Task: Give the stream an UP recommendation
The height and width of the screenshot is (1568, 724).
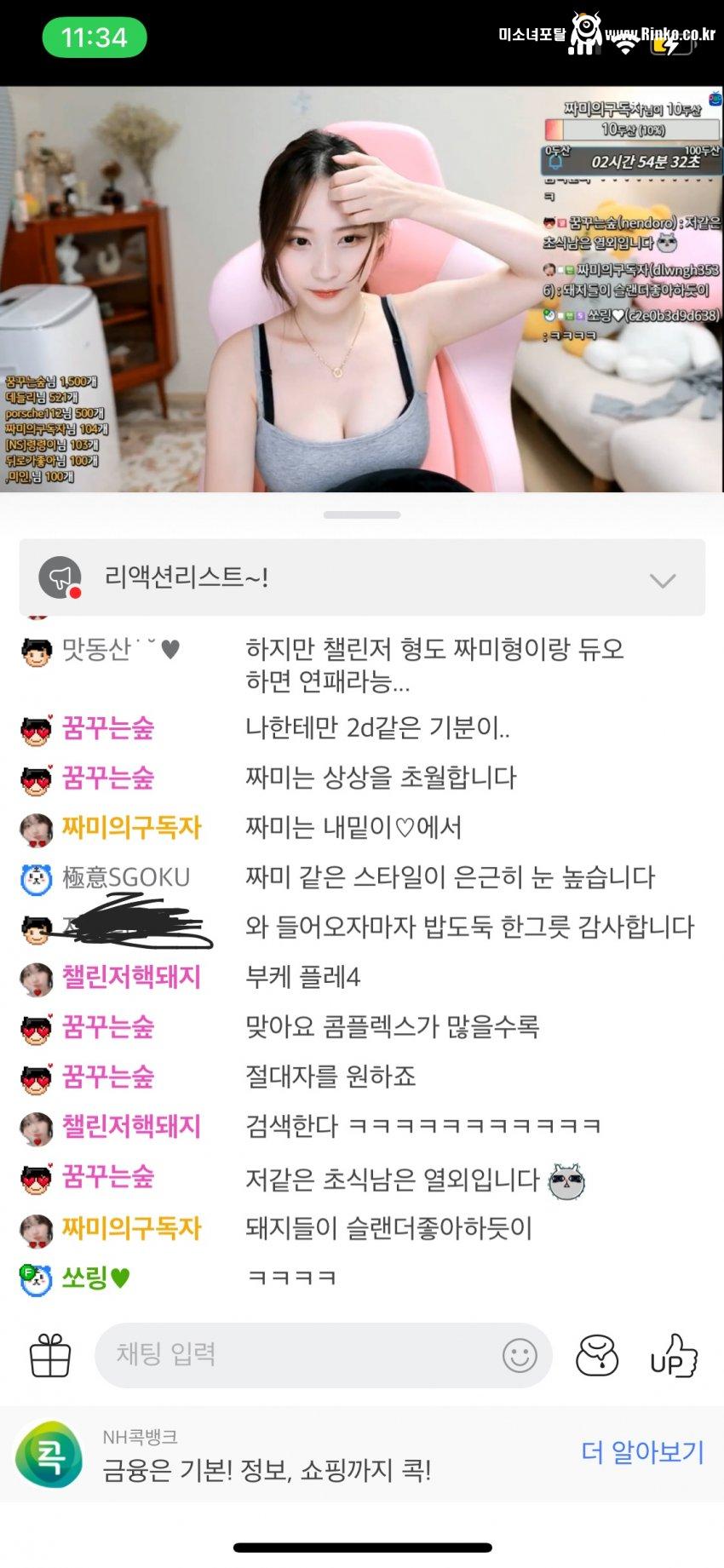Action: pyautogui.click(x=673, y=1355)
